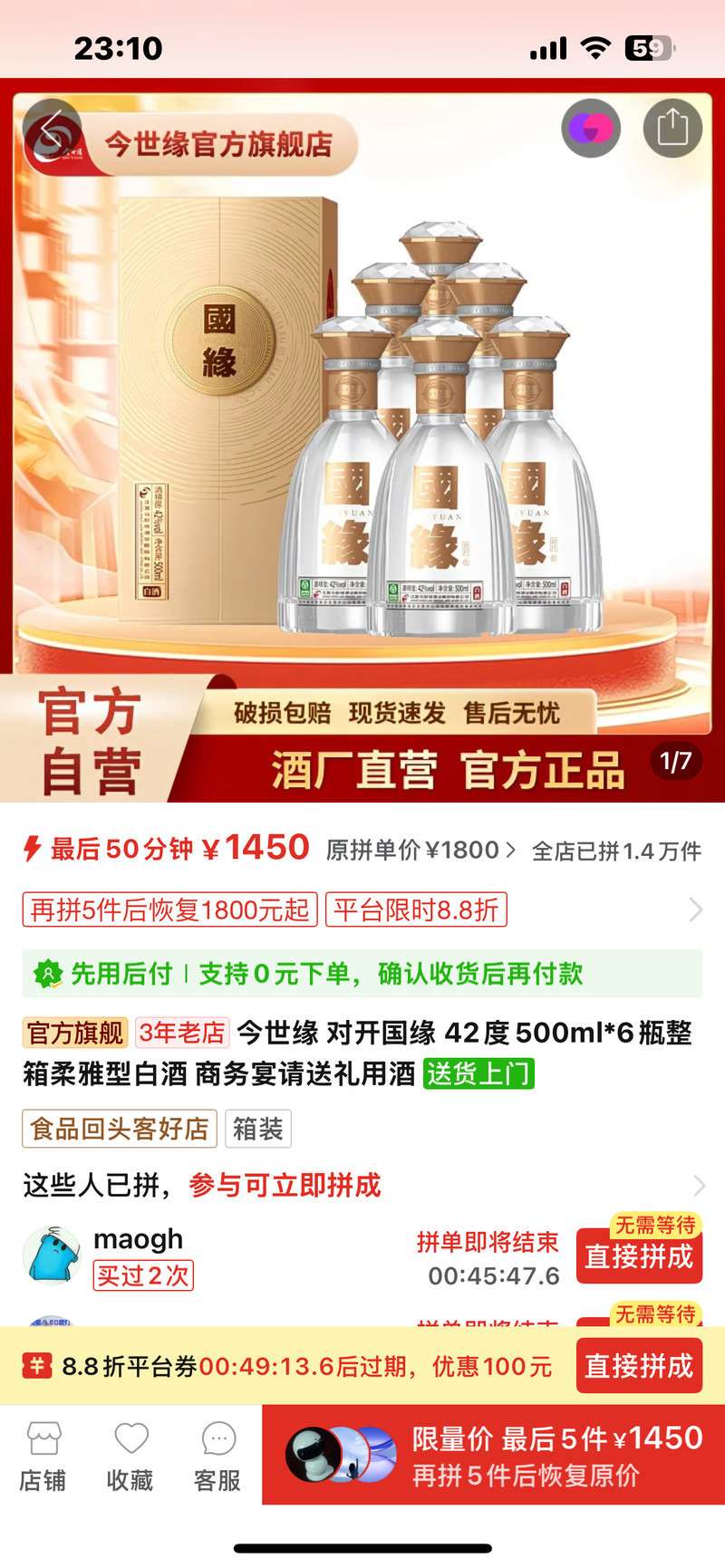Screen dimensions: 725x1568
Task: Open the 先用后付 pay-later banner
Action: 362,974
